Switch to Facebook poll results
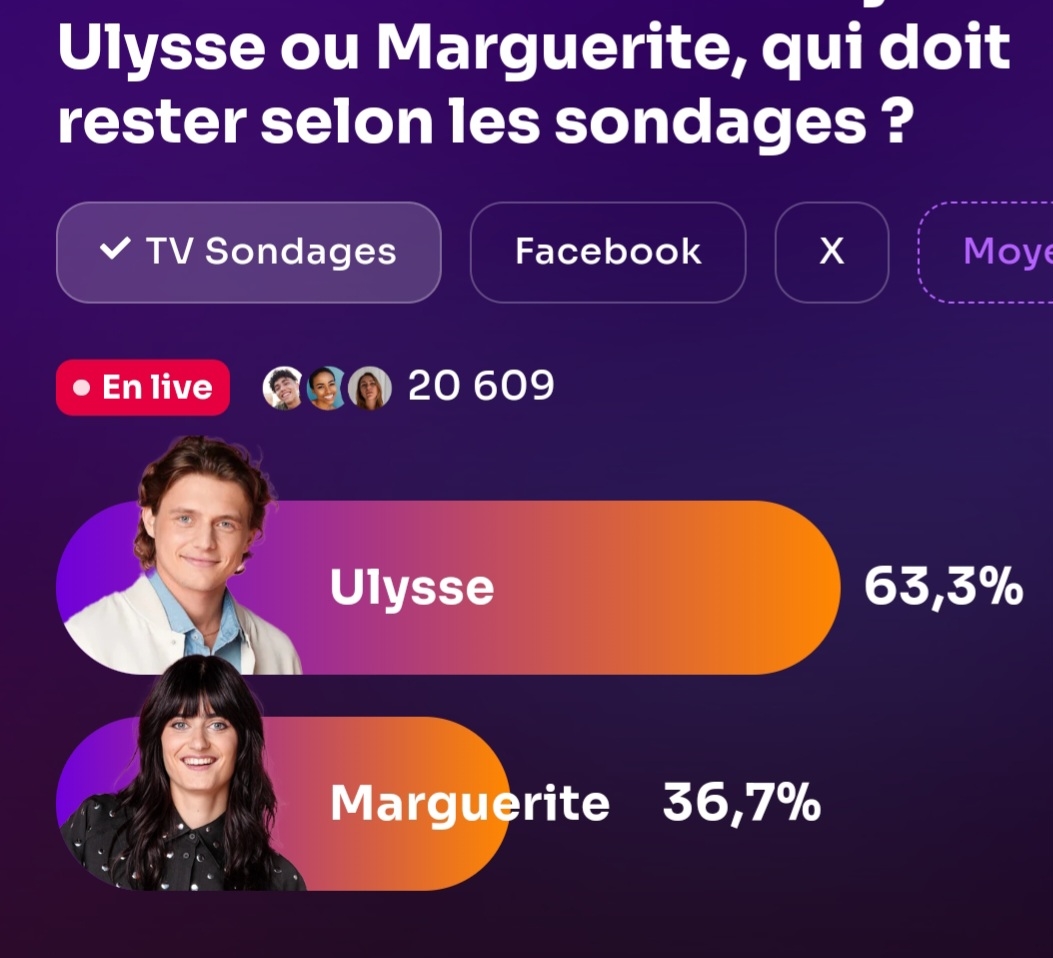1053x958 pixels. (x=608, y=252)
